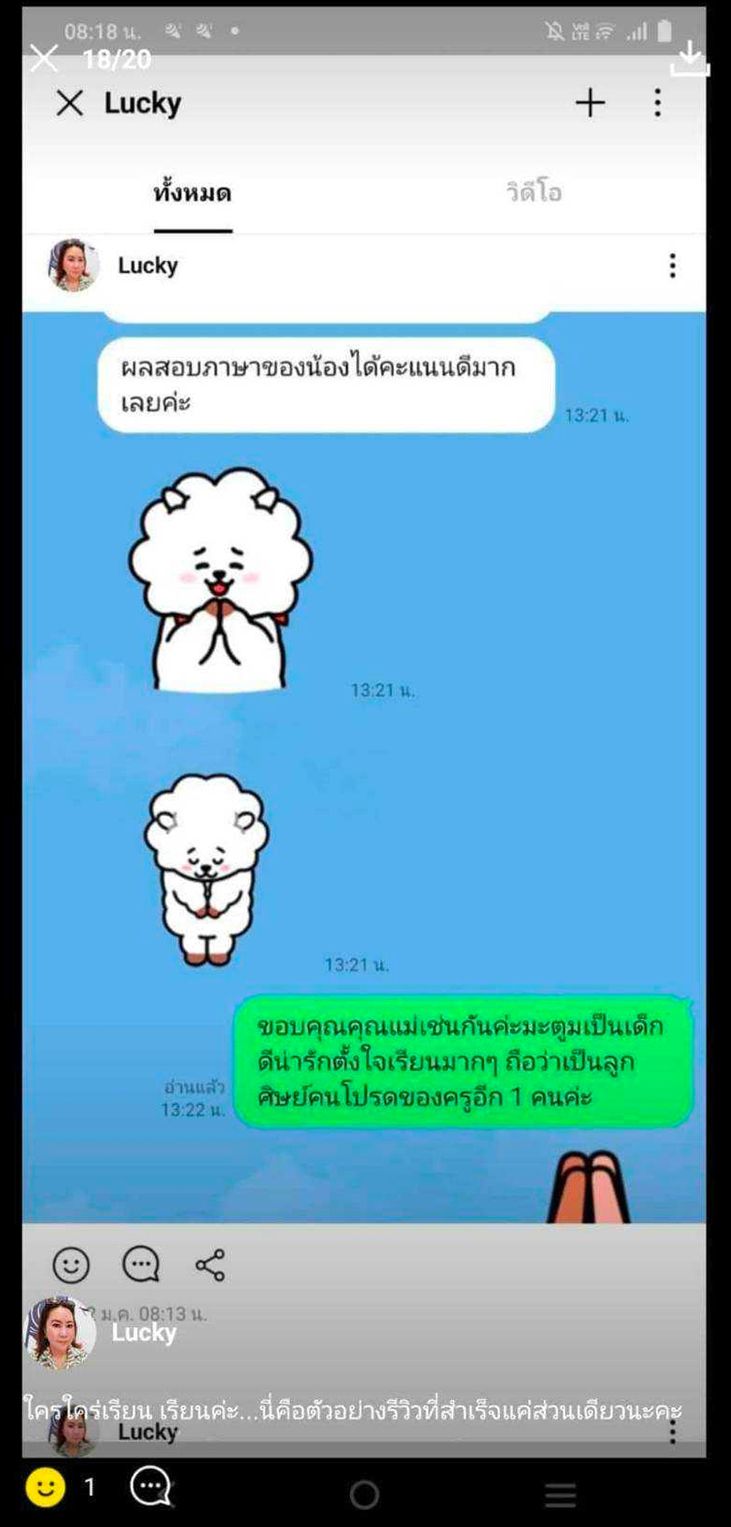
Task: Open comments on this post
Action: 150,1487
